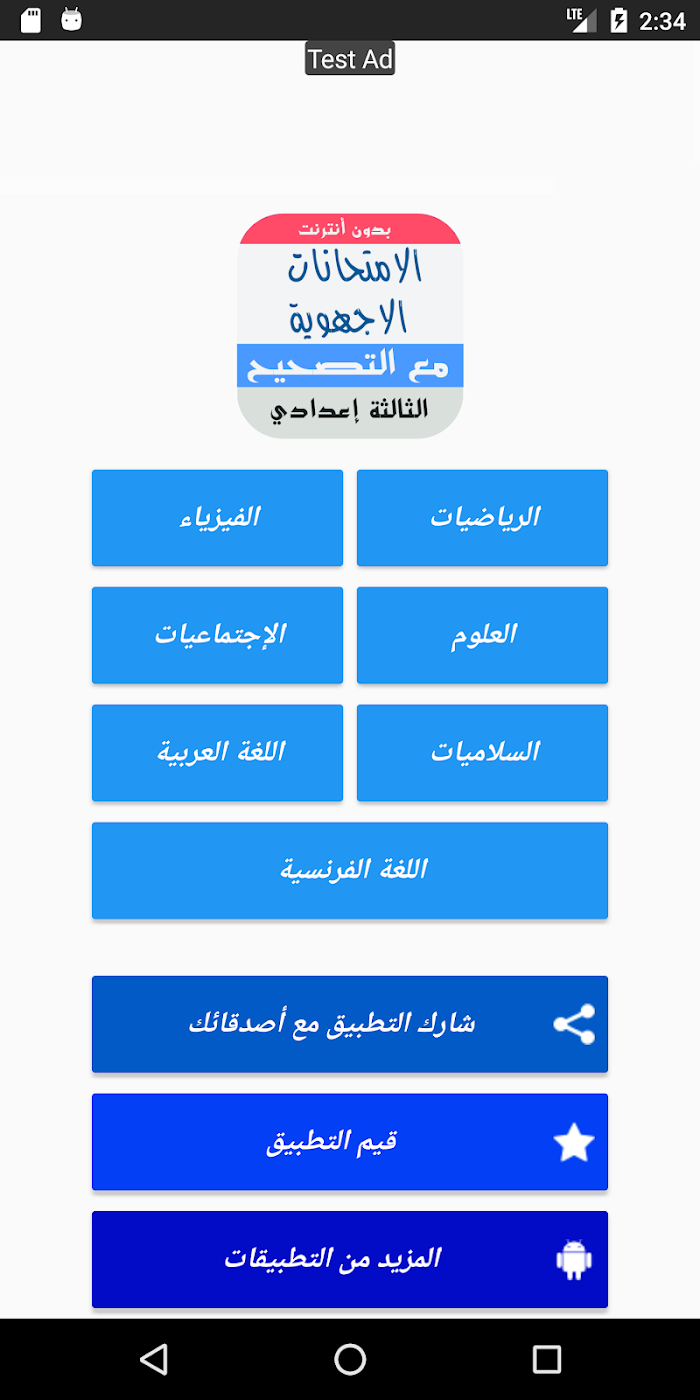Screen dimensions: 700x1400
Task: Select the الإجتماعيات (Social studies) subject
Action: tap(217, 635)
